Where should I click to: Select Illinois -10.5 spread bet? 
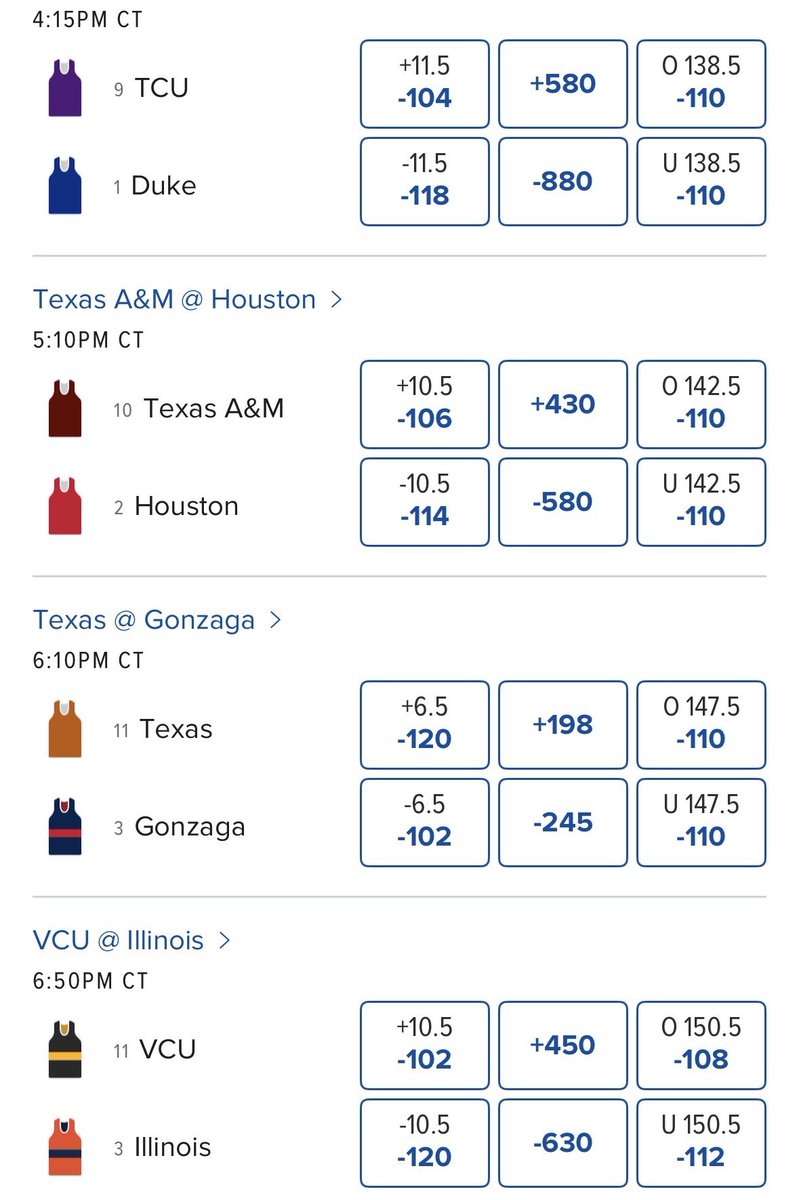click(x=424, y=1143)
